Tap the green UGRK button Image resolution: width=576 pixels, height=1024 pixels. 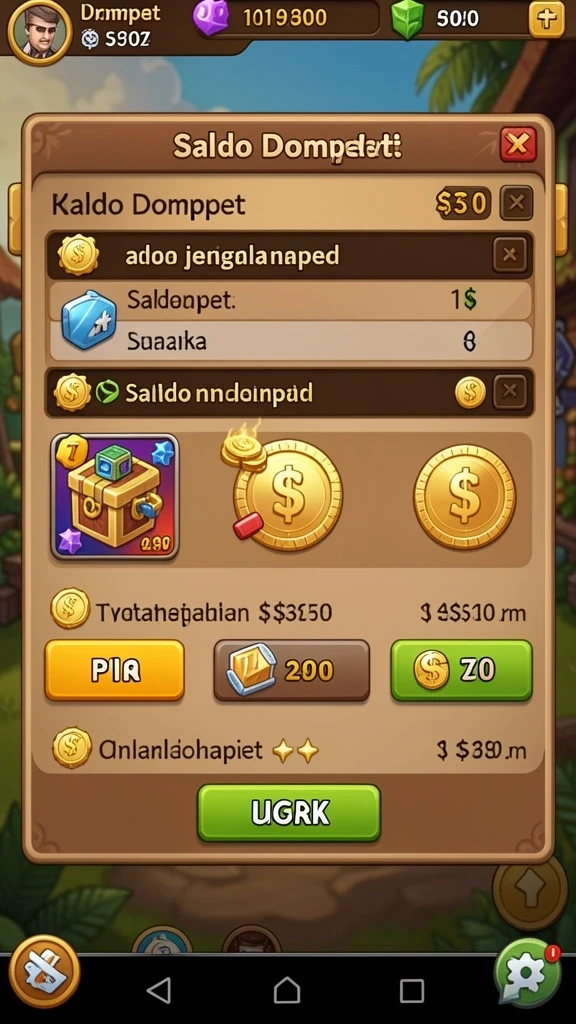coord(289,813)
